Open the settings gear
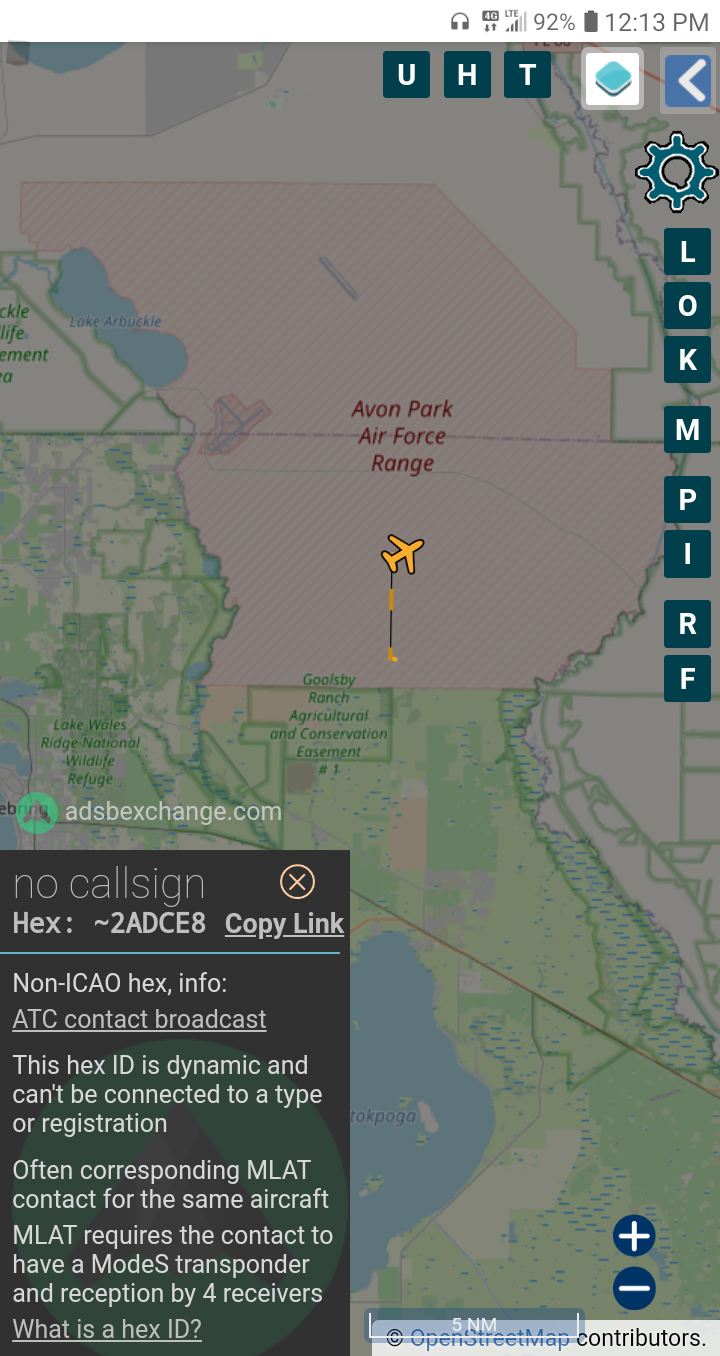 pos(677,172)
